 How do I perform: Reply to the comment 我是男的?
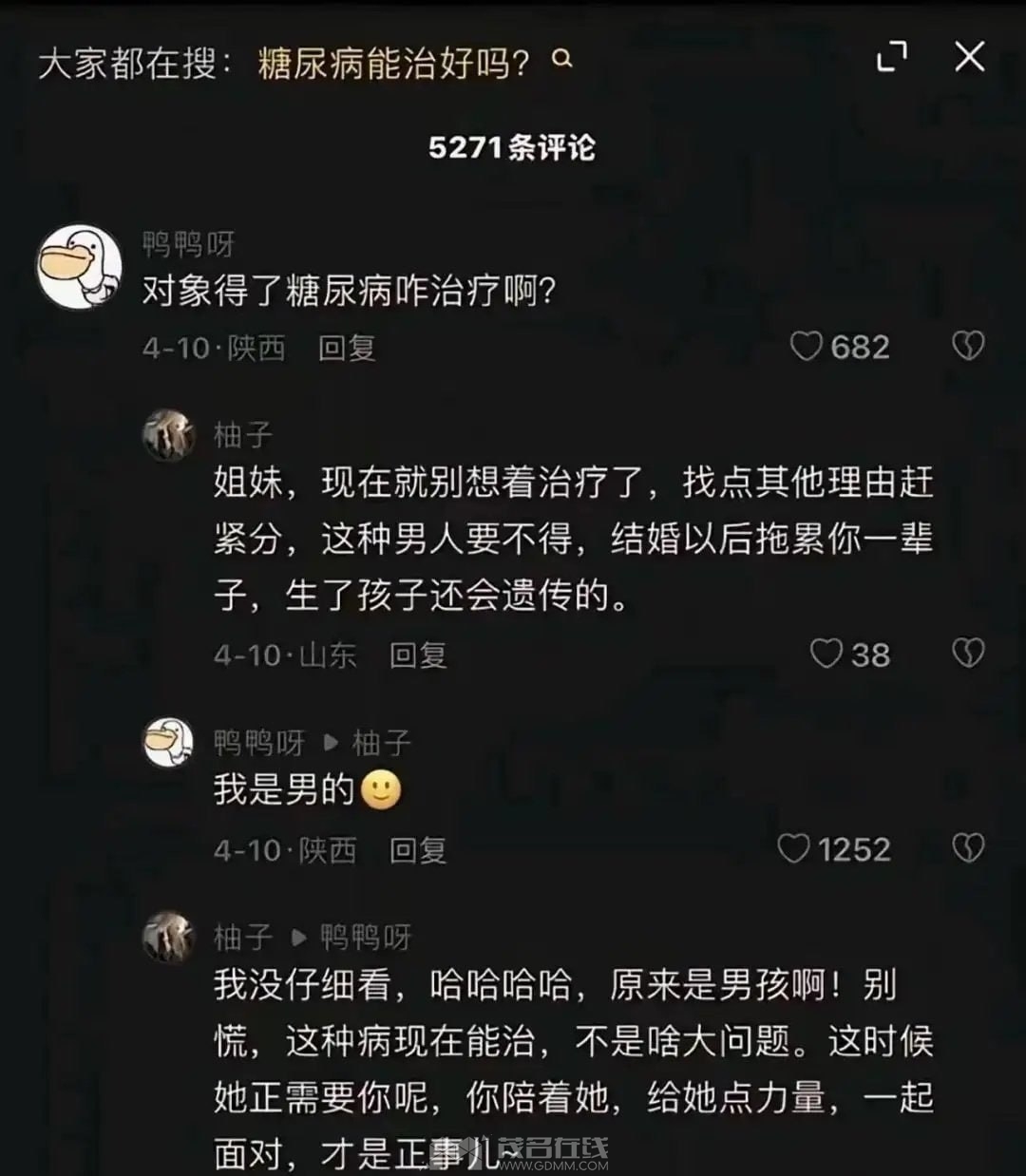(x=418, y=849)
